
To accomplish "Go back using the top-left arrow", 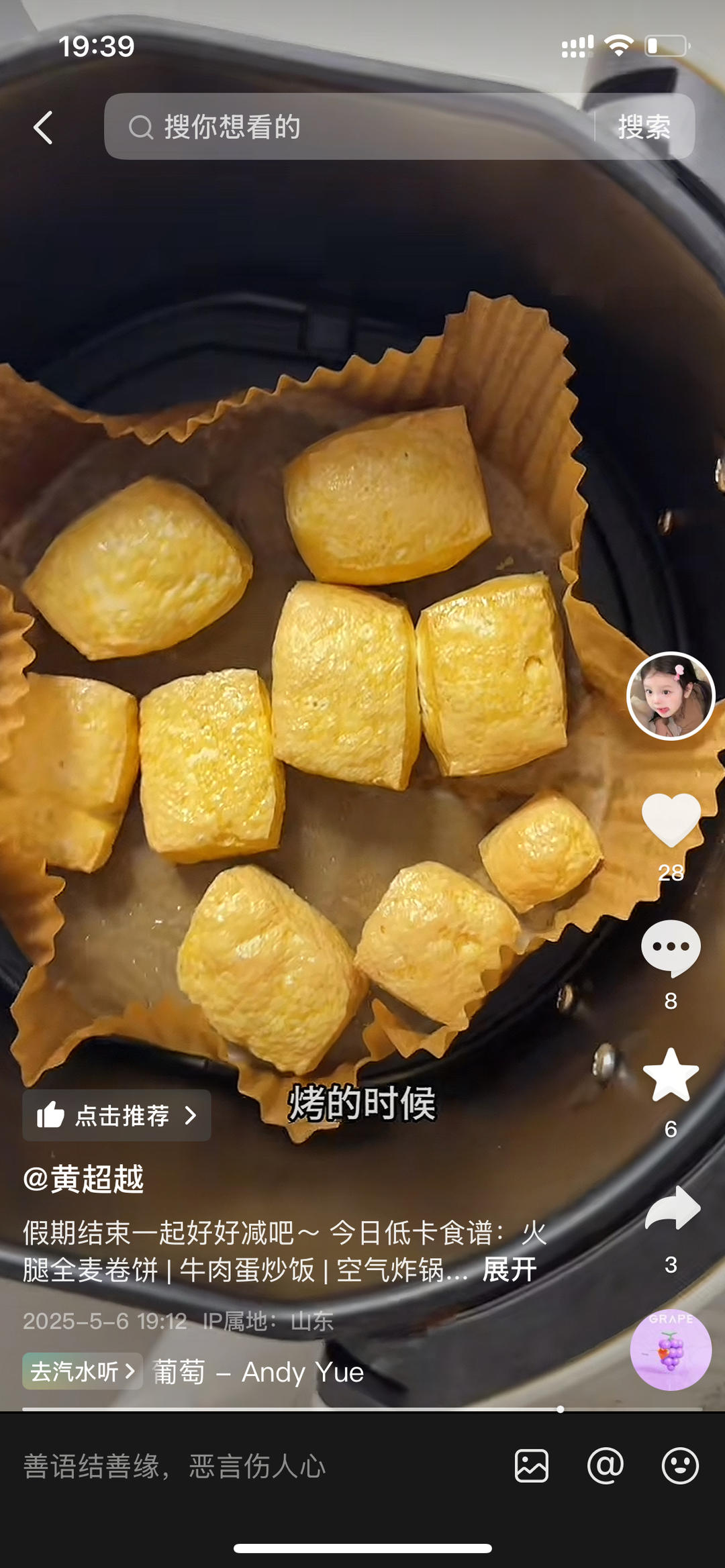I will [x=44, y=127].
